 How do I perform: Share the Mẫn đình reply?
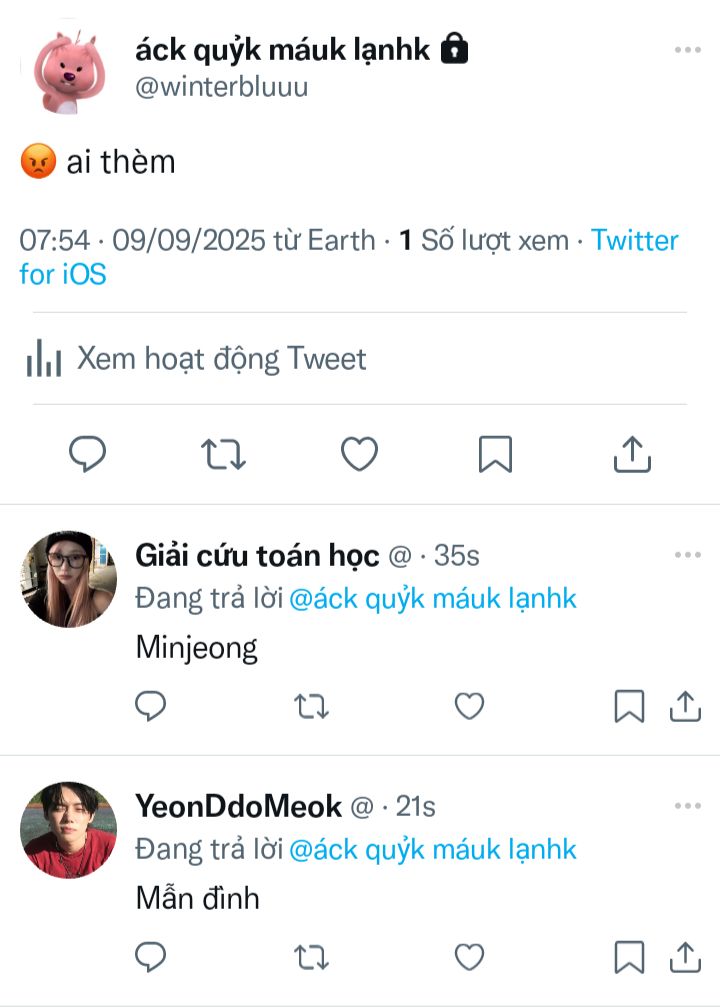pyautogui.click(x=685, y=957)
